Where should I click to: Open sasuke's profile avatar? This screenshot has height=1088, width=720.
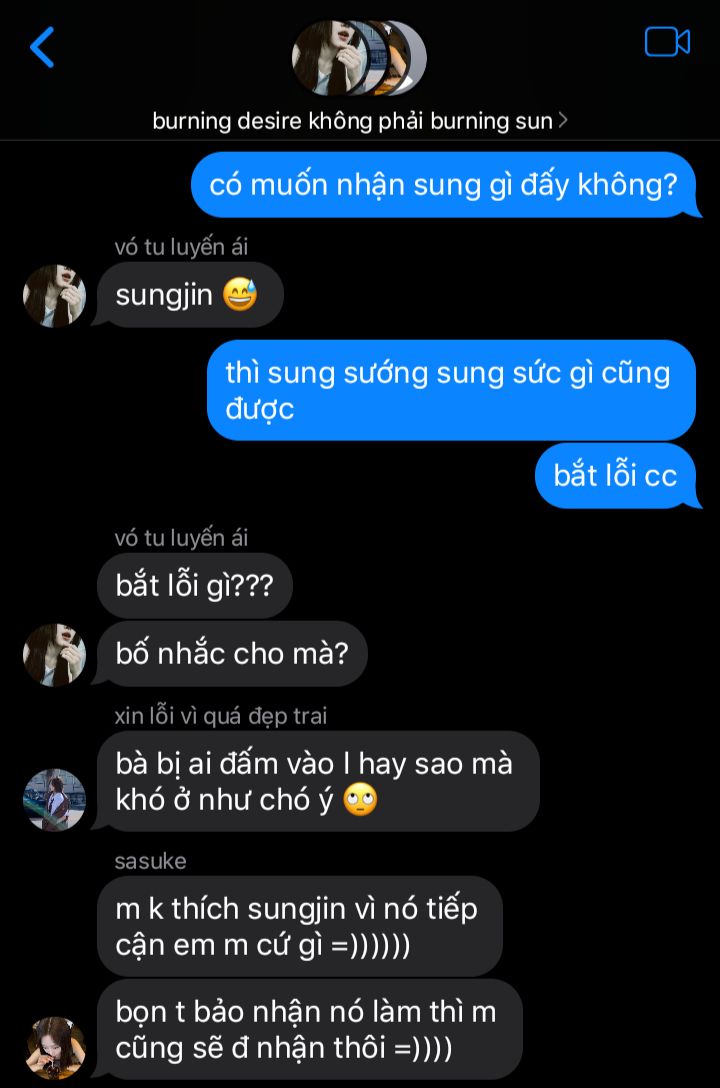(x=55, y=1047)
